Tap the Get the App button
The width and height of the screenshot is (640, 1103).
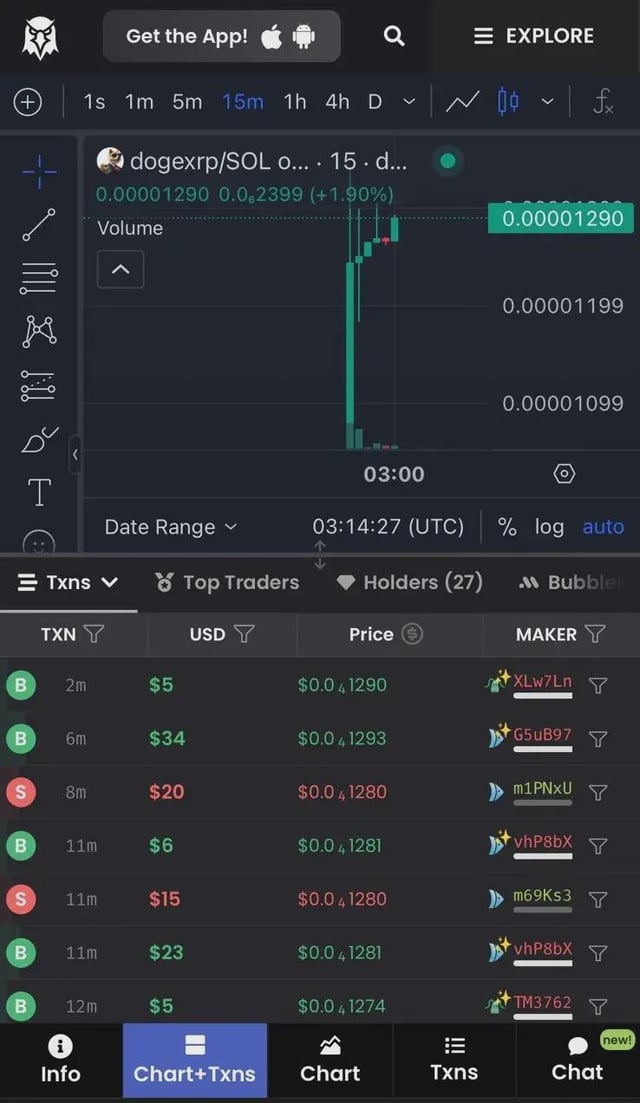point(221,36)
